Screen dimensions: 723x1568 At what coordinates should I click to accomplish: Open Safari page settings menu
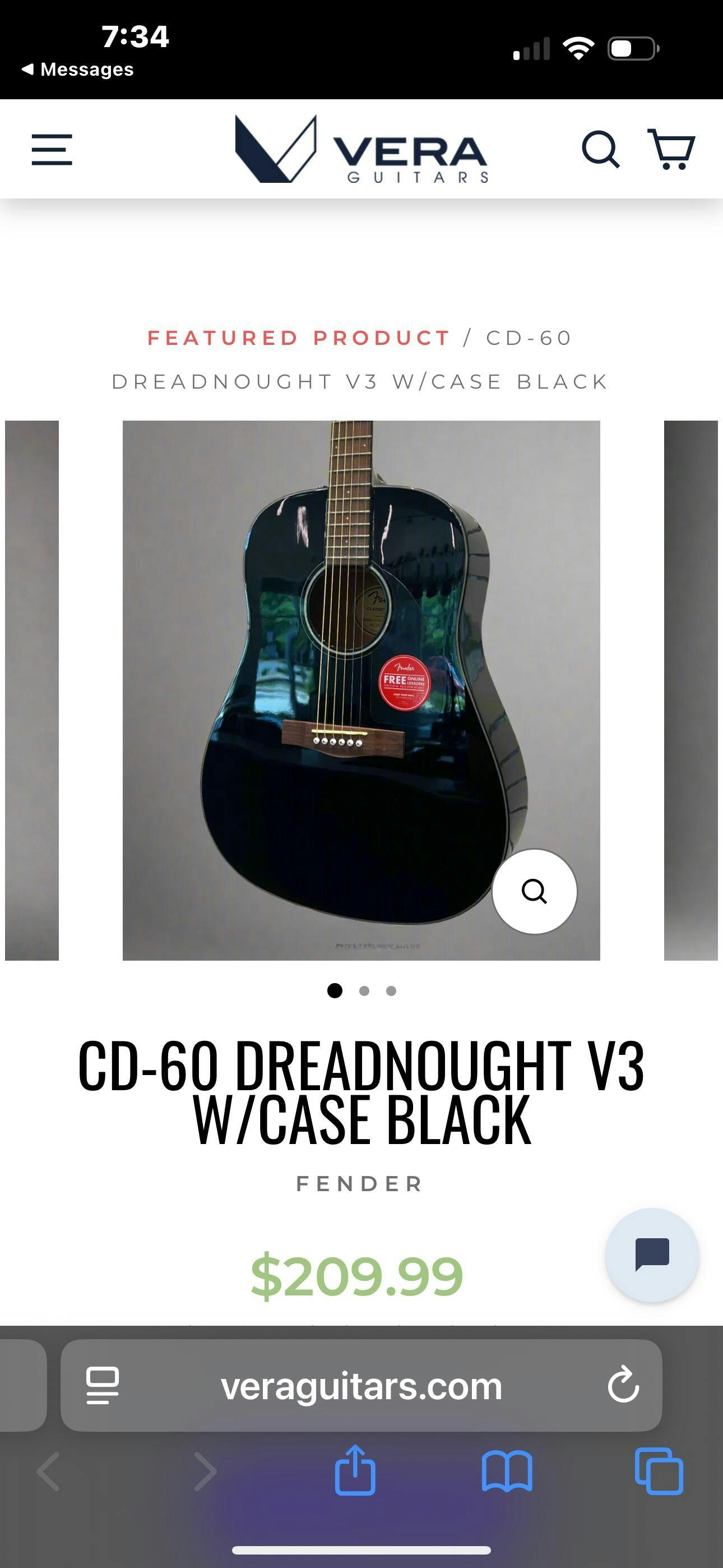click(103, 1386)
